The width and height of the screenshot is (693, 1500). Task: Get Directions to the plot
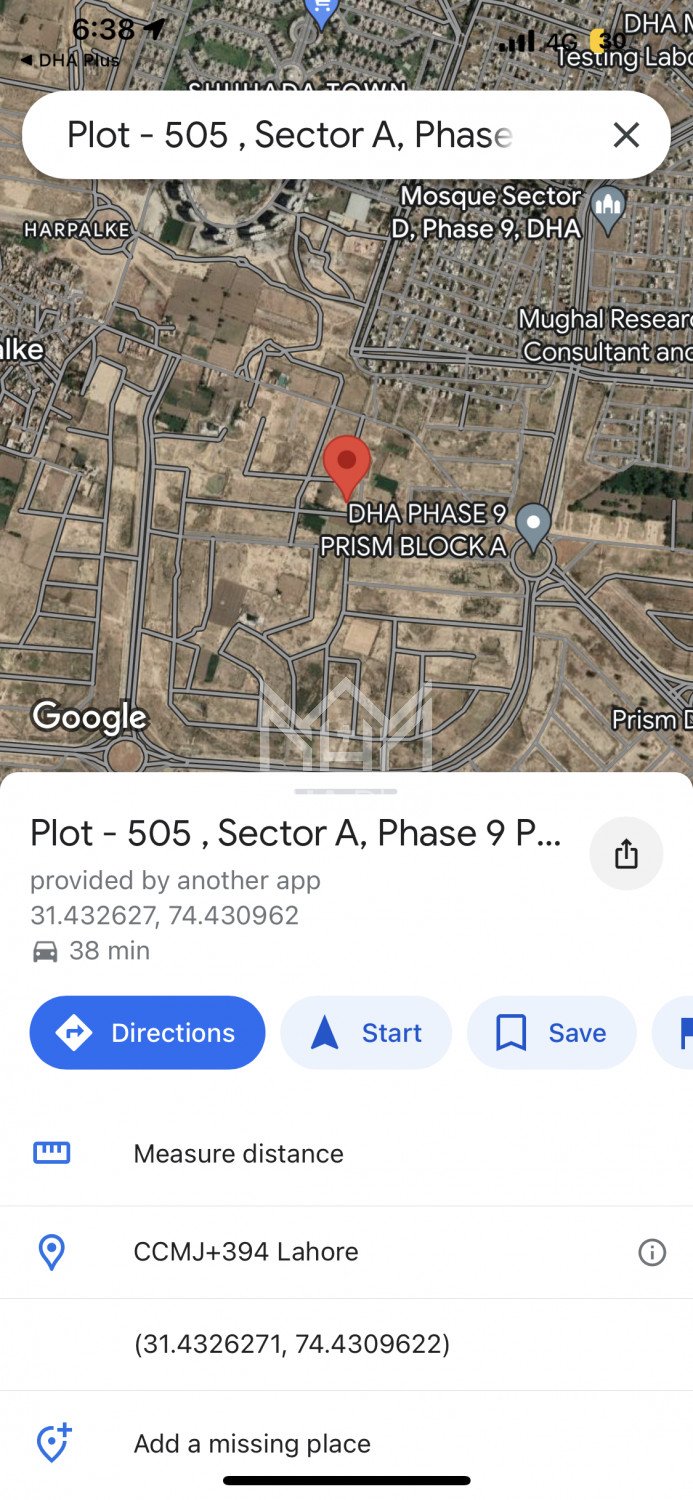(x=148, y=1033)
